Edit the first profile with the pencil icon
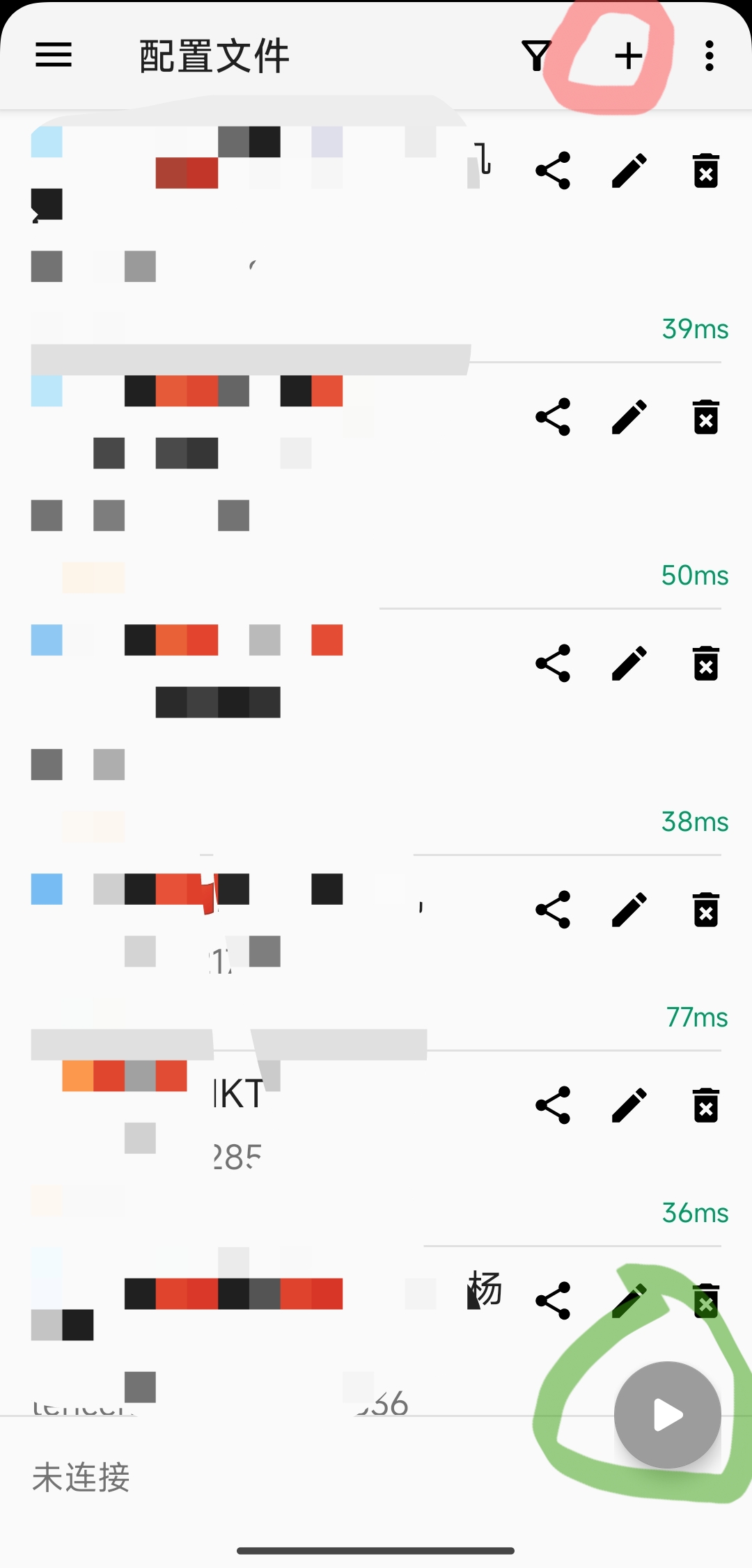Screen dimensions: 752x1568 [627, 171]
